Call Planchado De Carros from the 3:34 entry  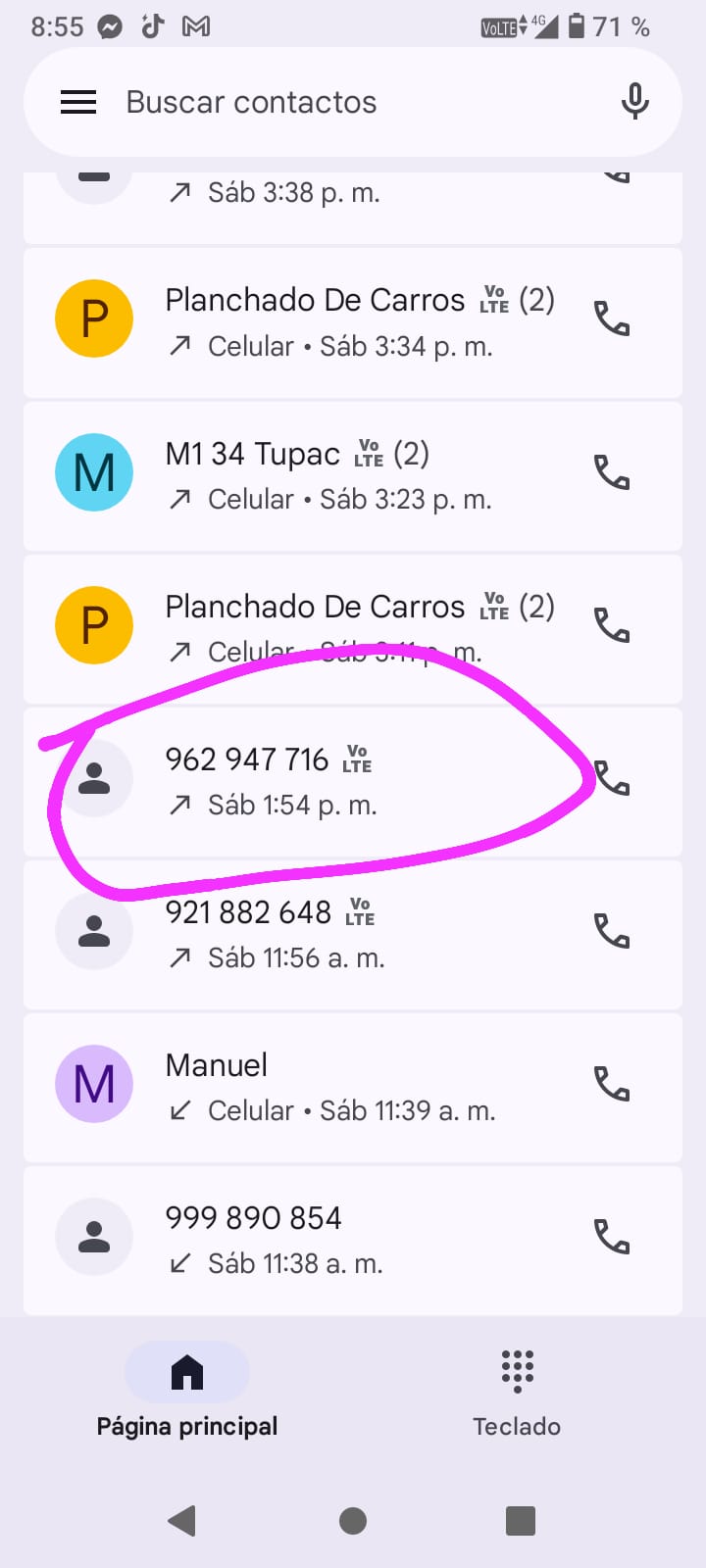pyautogui.click(x=612, y=319)
